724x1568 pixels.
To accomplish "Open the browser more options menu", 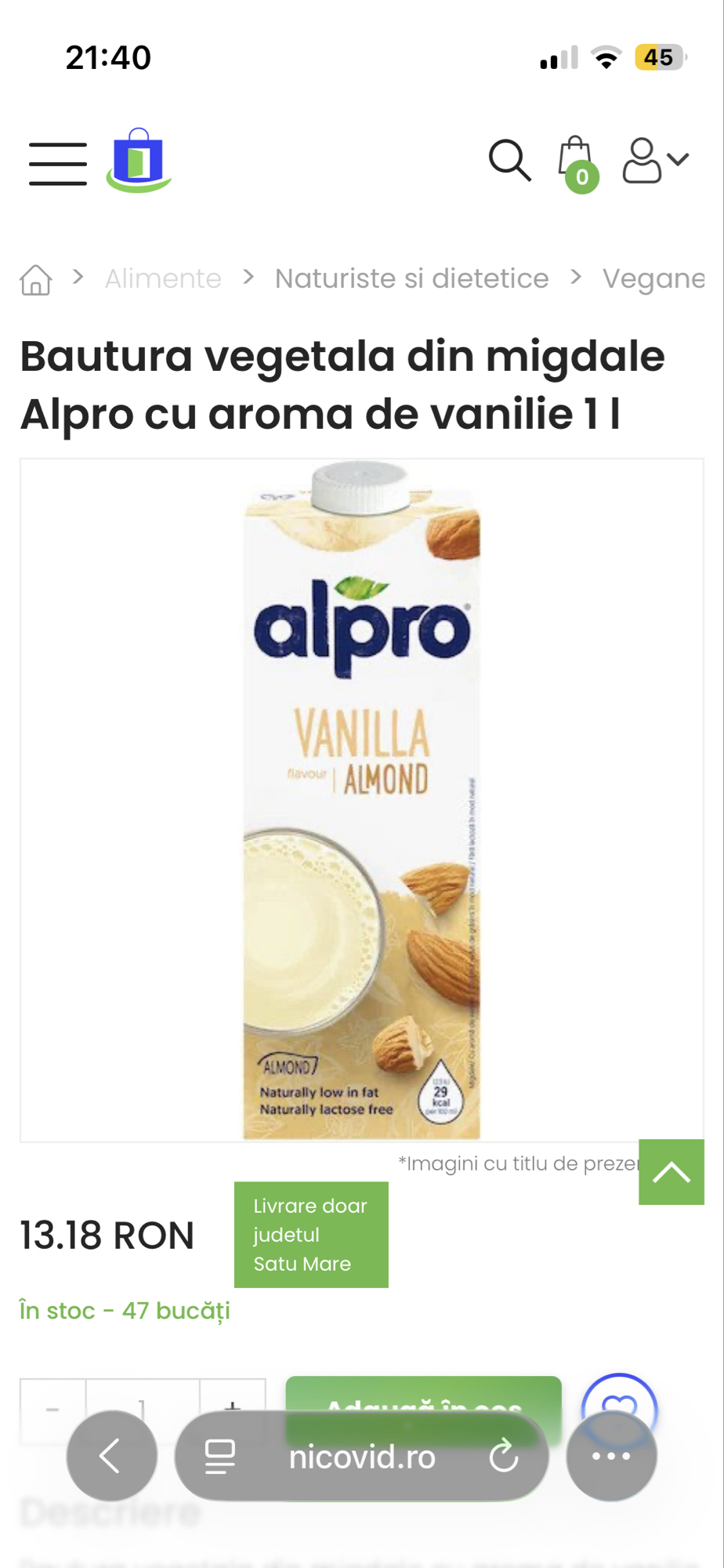I will (610, 1456).
